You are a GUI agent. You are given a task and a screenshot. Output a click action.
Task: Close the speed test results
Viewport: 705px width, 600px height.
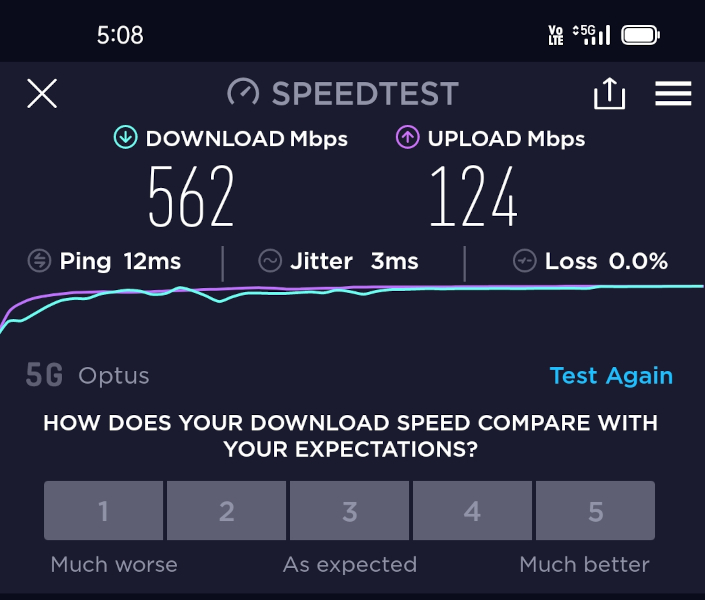coord(42,94)
